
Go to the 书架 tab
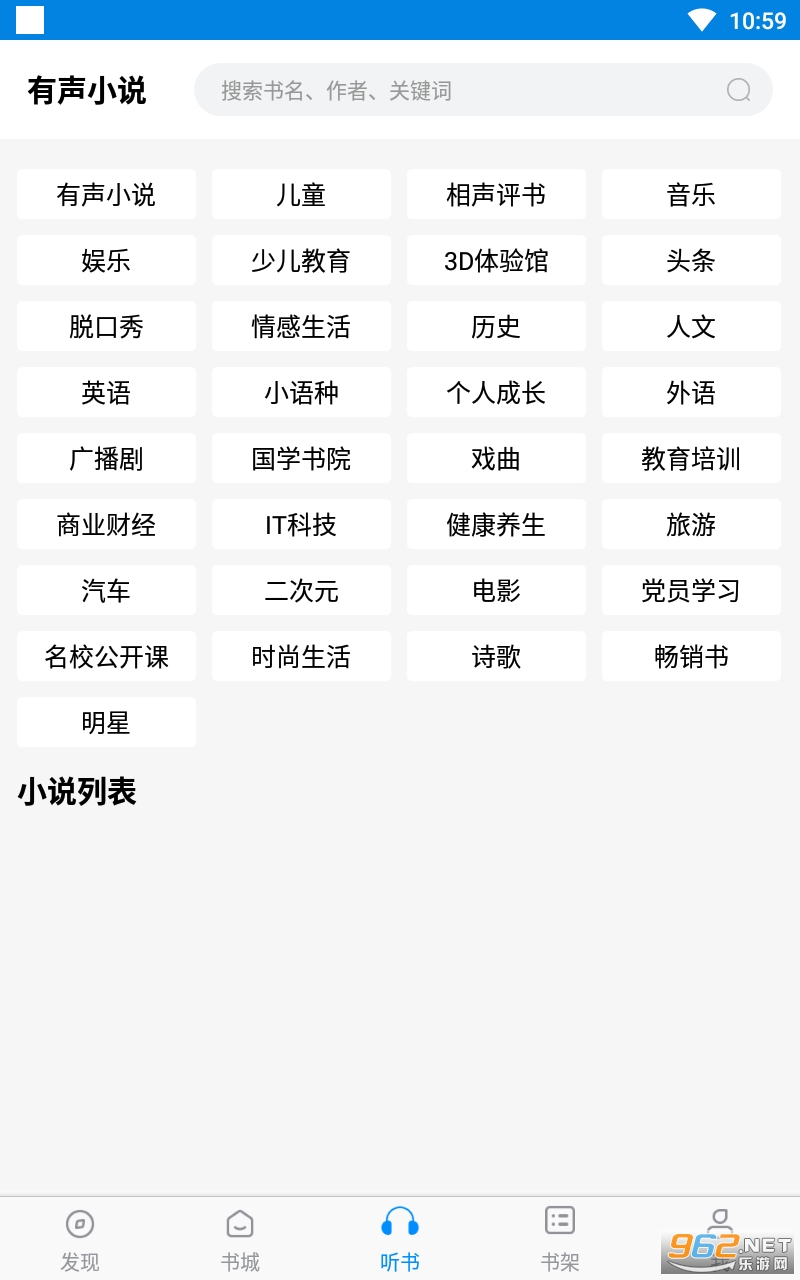560,1238
